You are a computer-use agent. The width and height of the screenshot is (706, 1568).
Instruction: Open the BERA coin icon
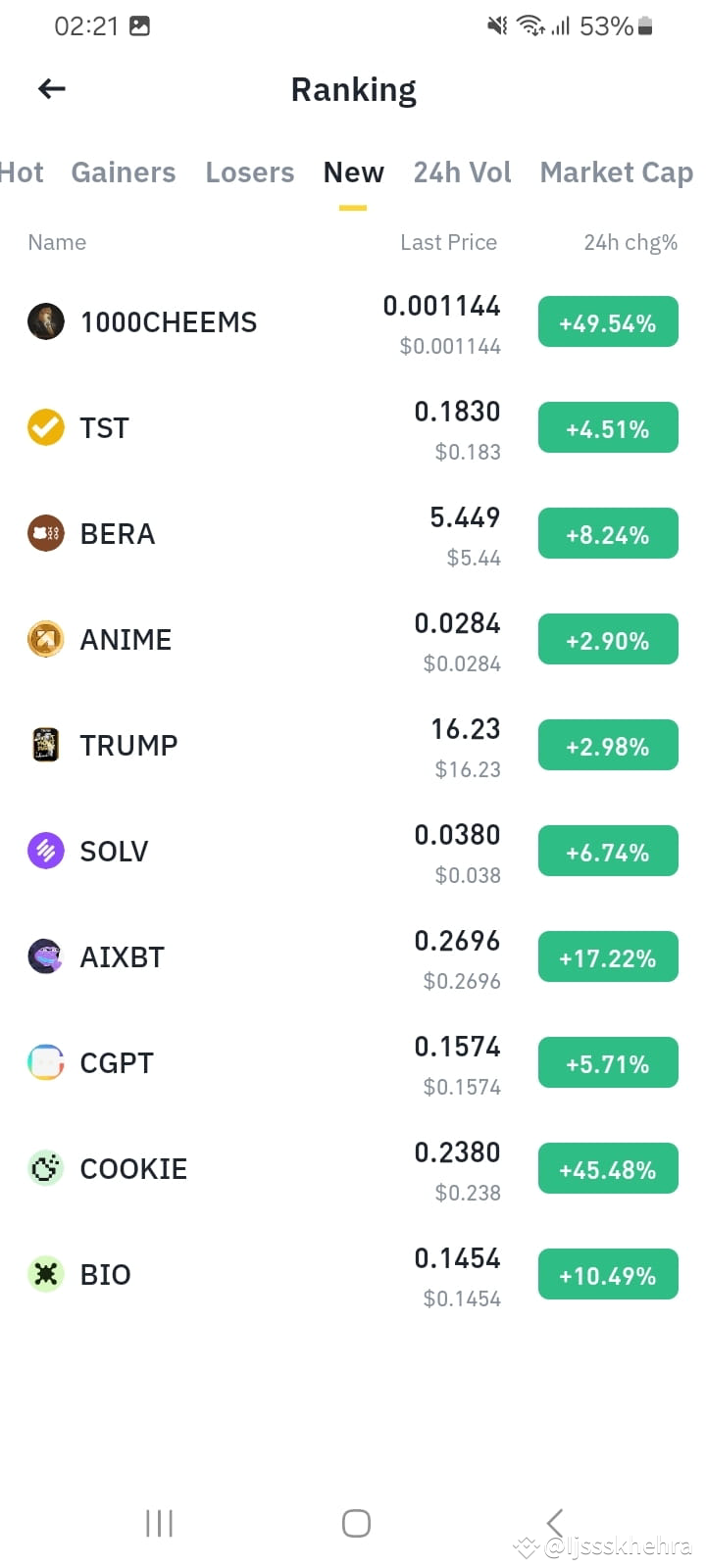coord(45,533)
